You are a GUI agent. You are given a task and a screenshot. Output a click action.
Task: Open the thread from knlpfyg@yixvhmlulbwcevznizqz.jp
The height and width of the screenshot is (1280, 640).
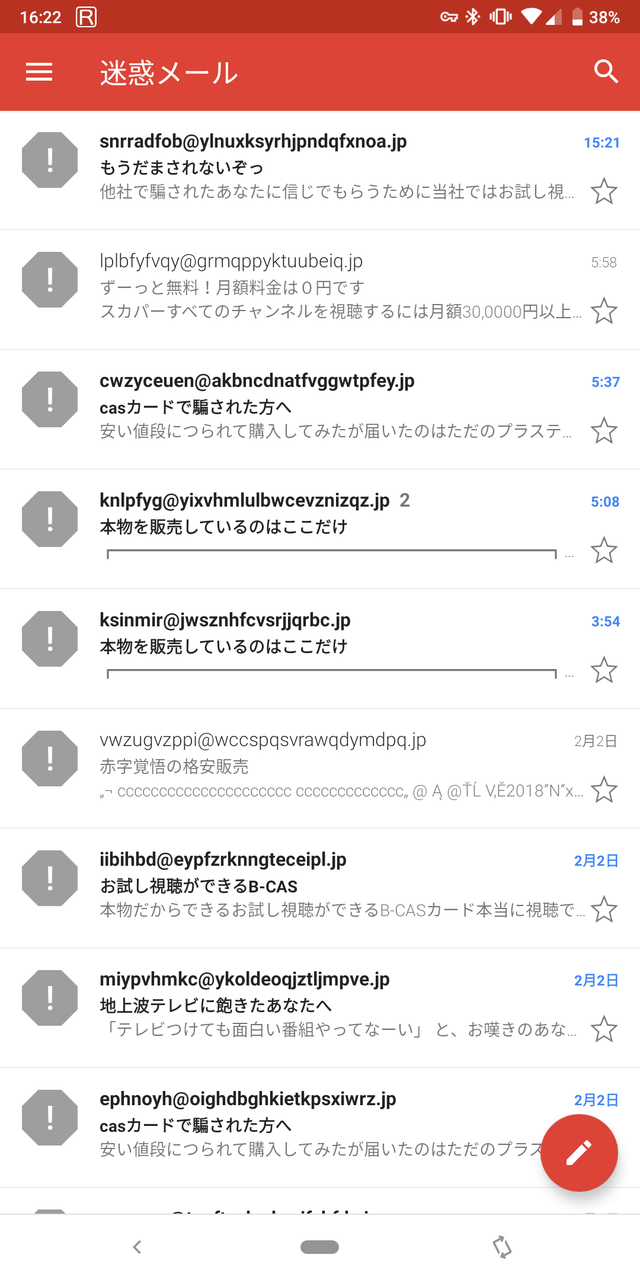tap(320, 529)
